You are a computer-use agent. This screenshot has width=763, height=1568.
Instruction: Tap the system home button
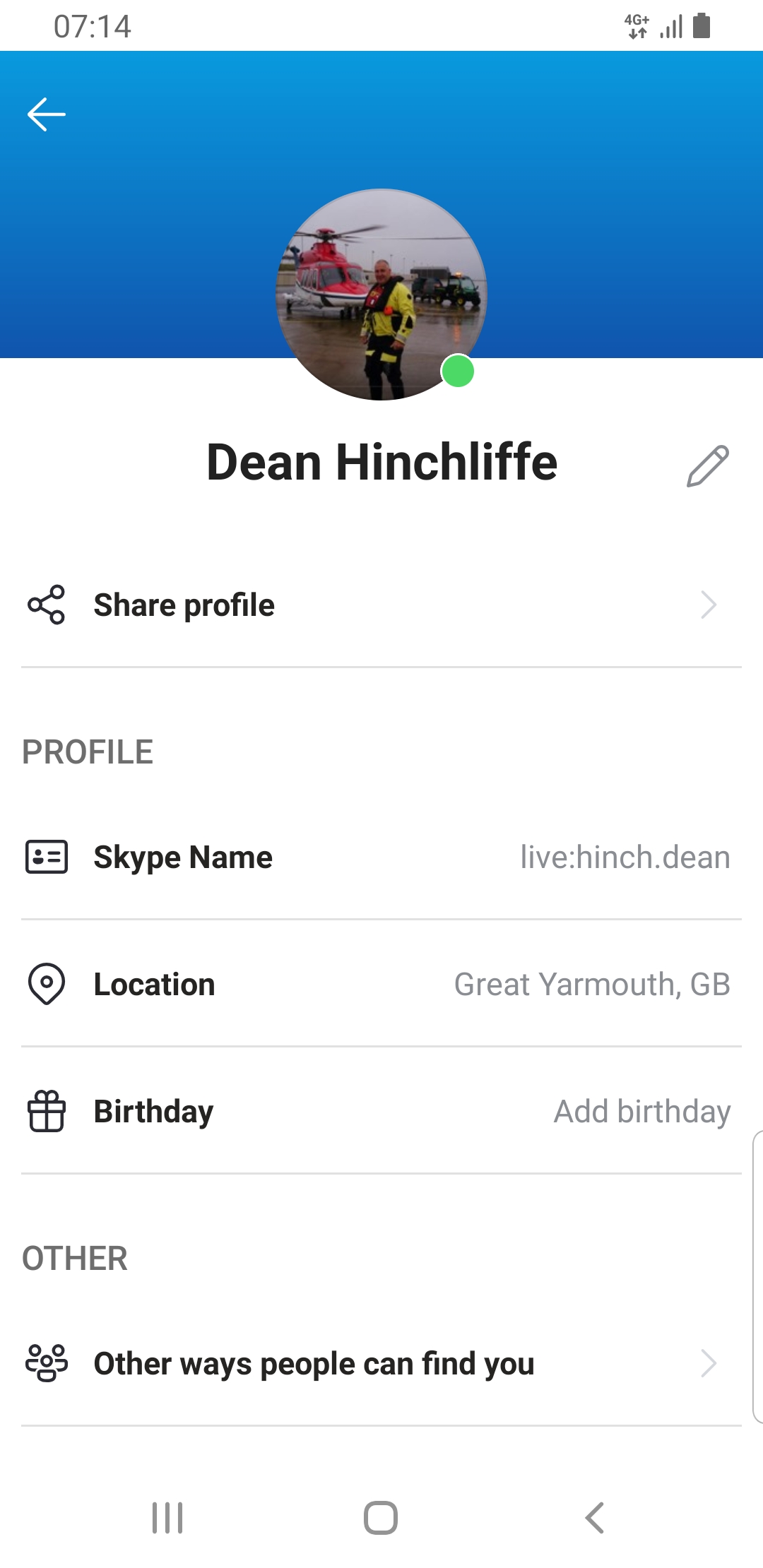[x=381, y=1518]
